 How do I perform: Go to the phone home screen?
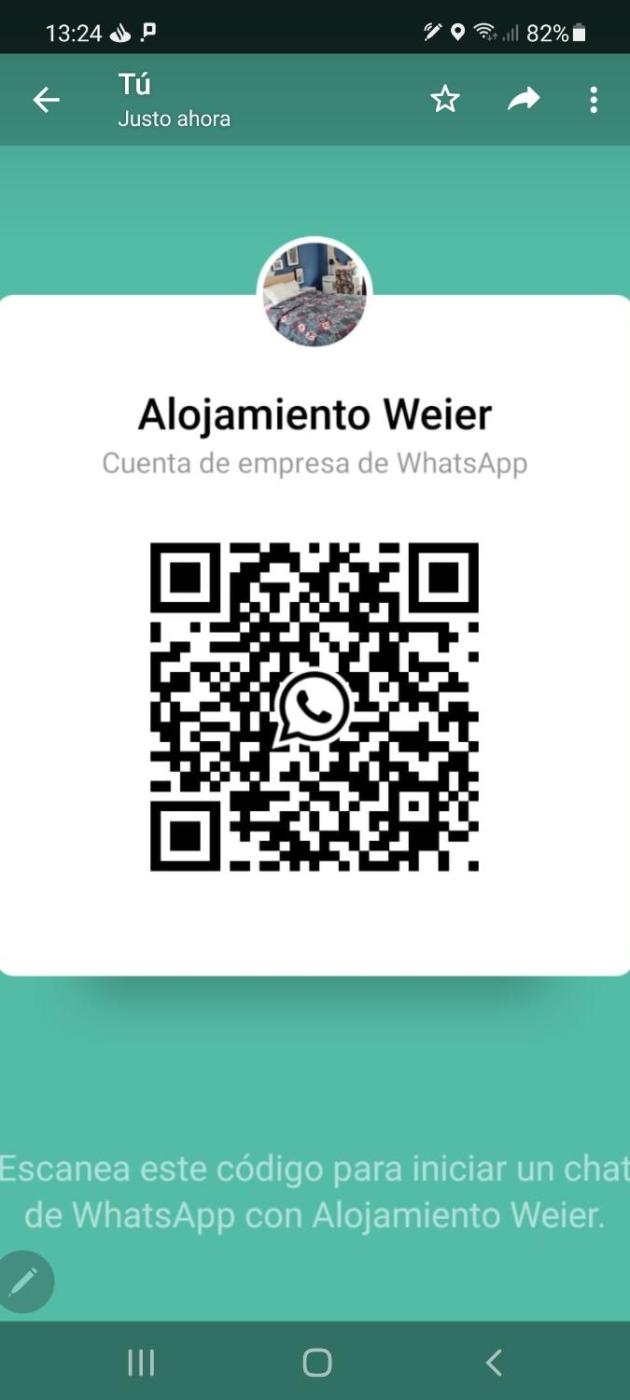pos(317,1362)
